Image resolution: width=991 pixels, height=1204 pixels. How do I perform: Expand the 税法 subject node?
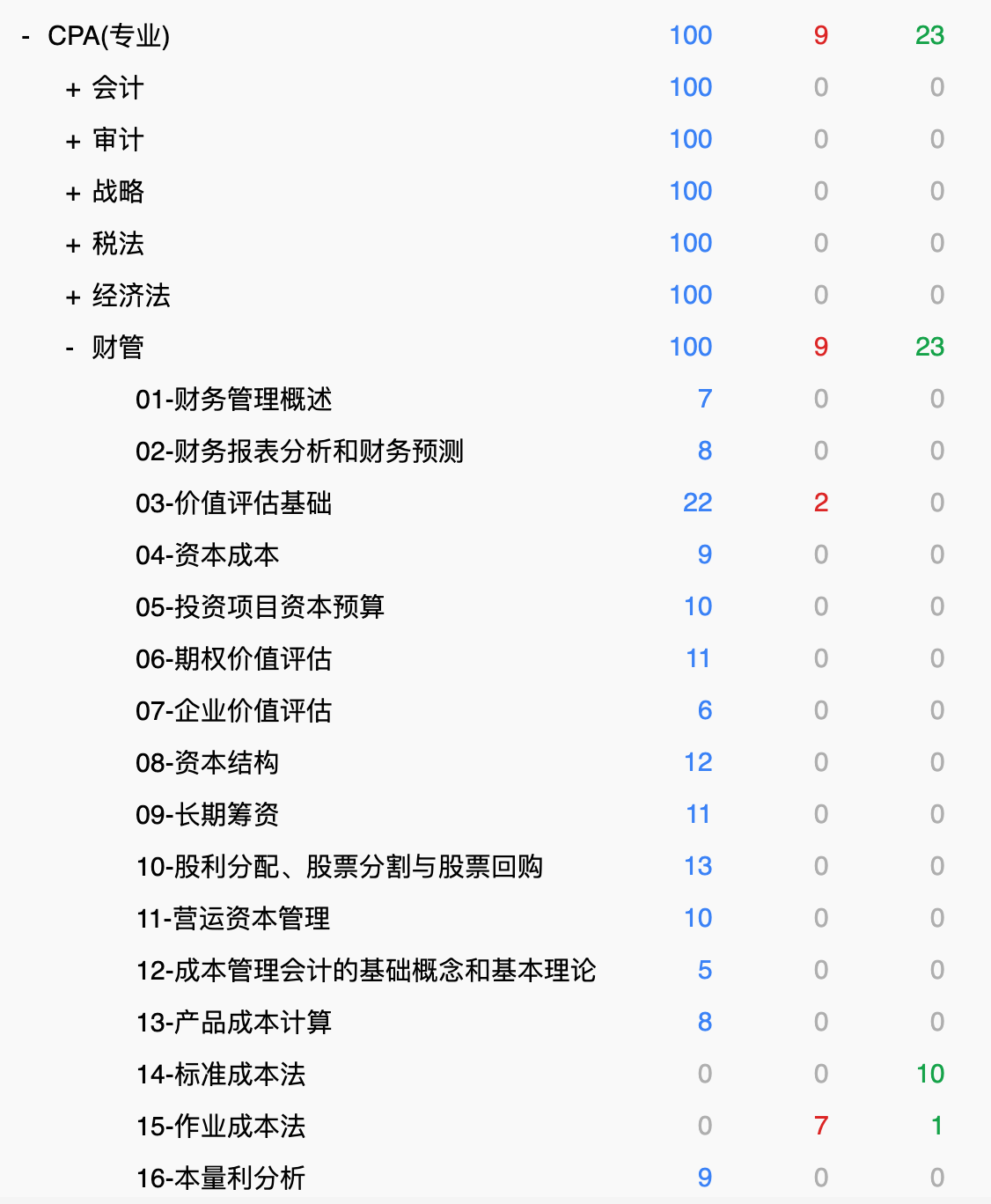(70, 244)
